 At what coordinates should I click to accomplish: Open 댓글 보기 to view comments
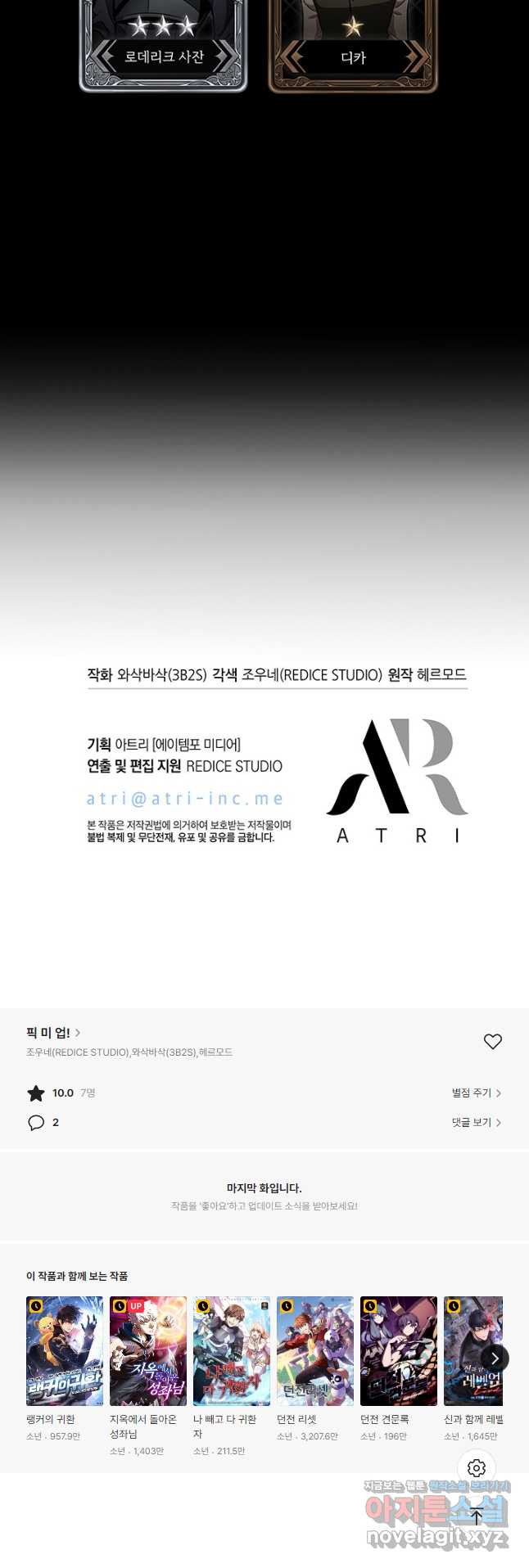(476, 1122)
